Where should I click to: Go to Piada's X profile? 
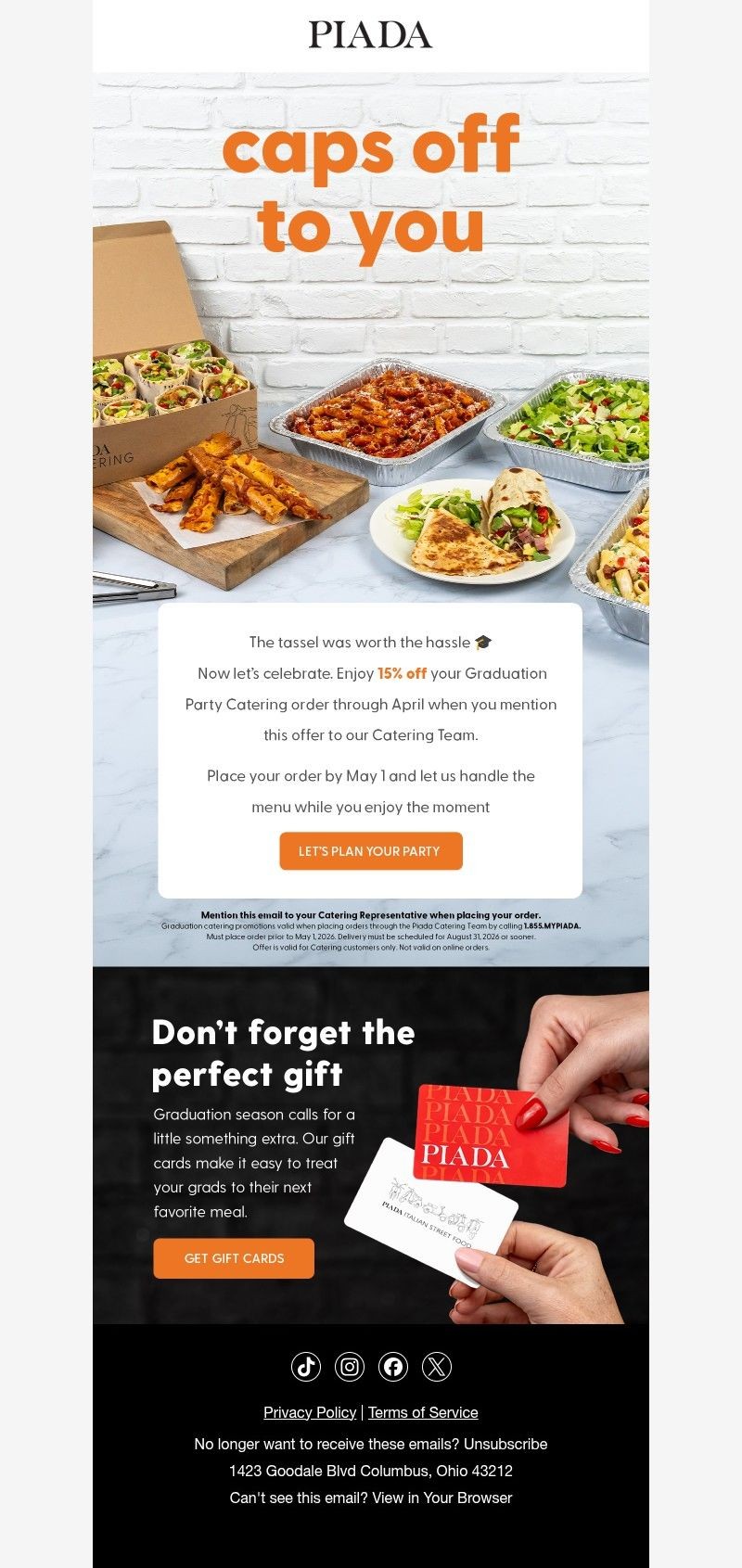(436, 1366)
